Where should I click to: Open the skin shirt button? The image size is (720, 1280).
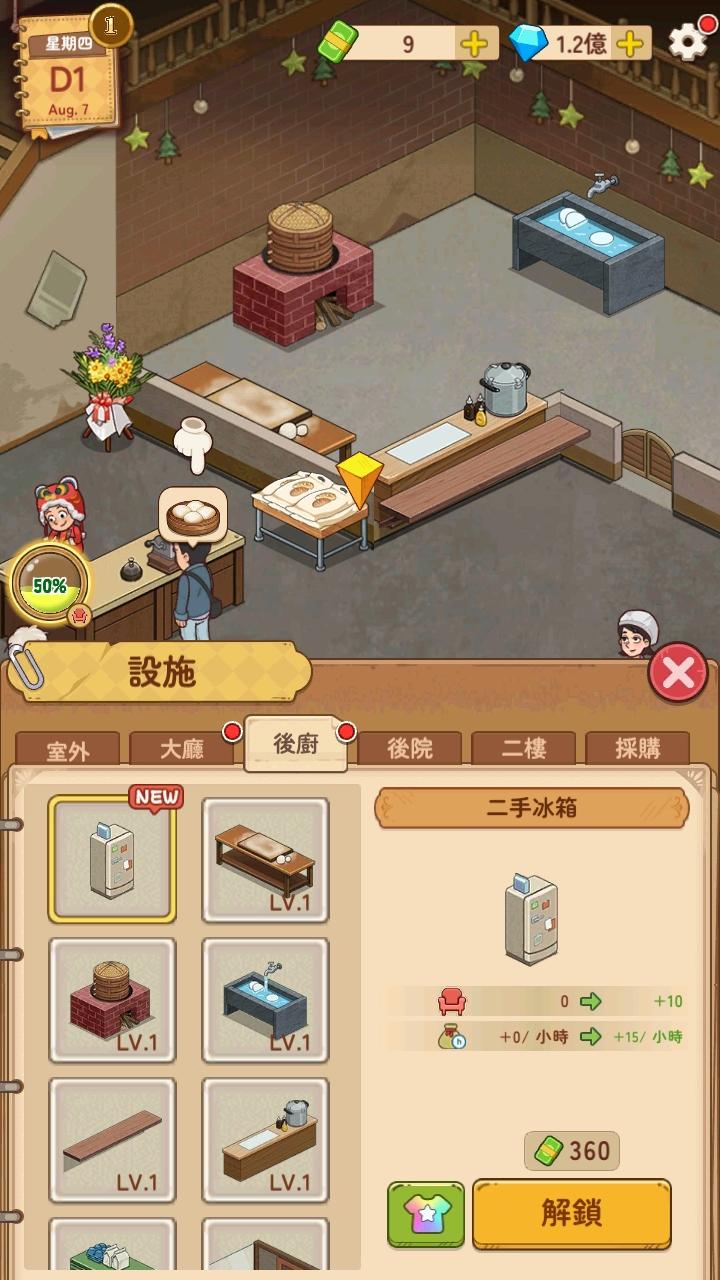pyautogui.click(x=426, y=1214)
